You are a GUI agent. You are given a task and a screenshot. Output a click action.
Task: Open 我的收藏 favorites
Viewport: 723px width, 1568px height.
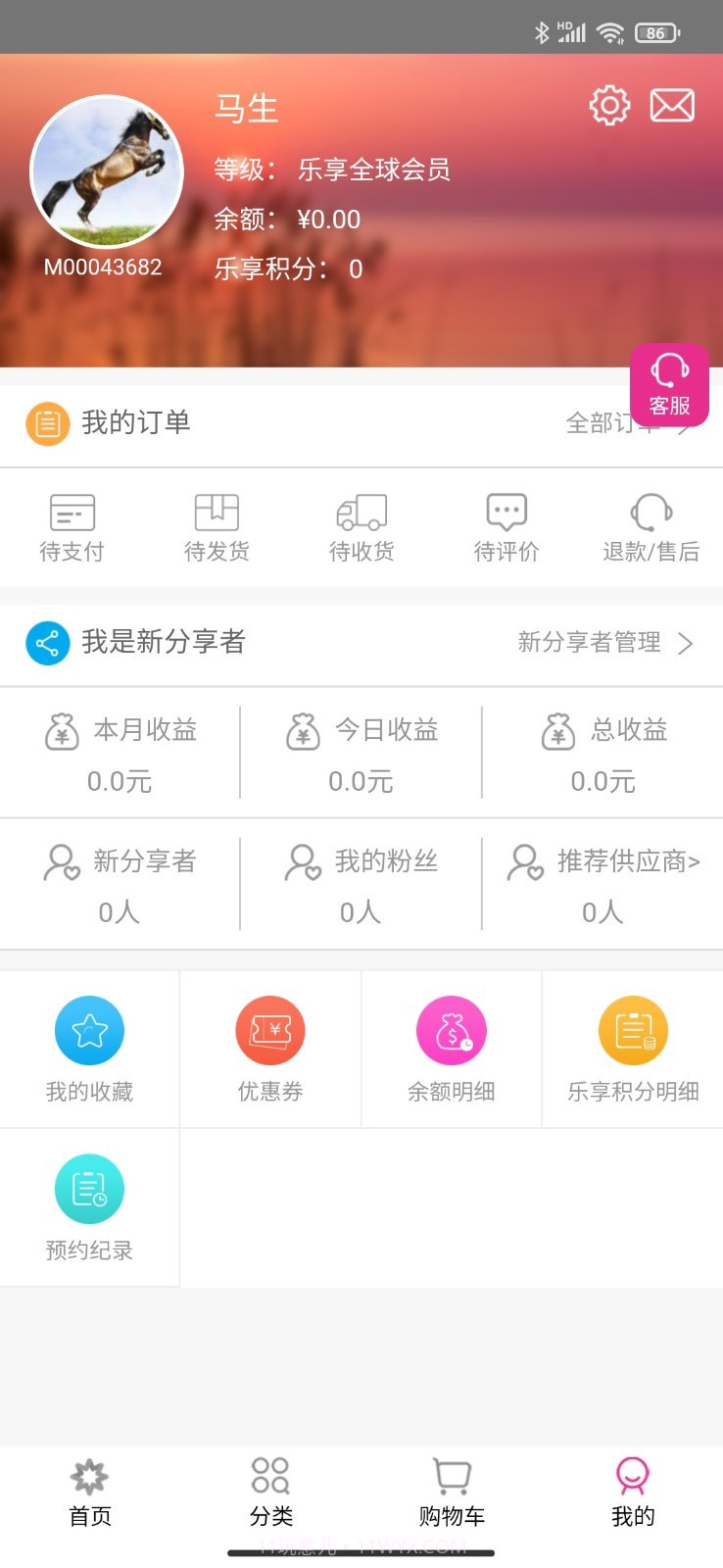(x=89, y=1049)
